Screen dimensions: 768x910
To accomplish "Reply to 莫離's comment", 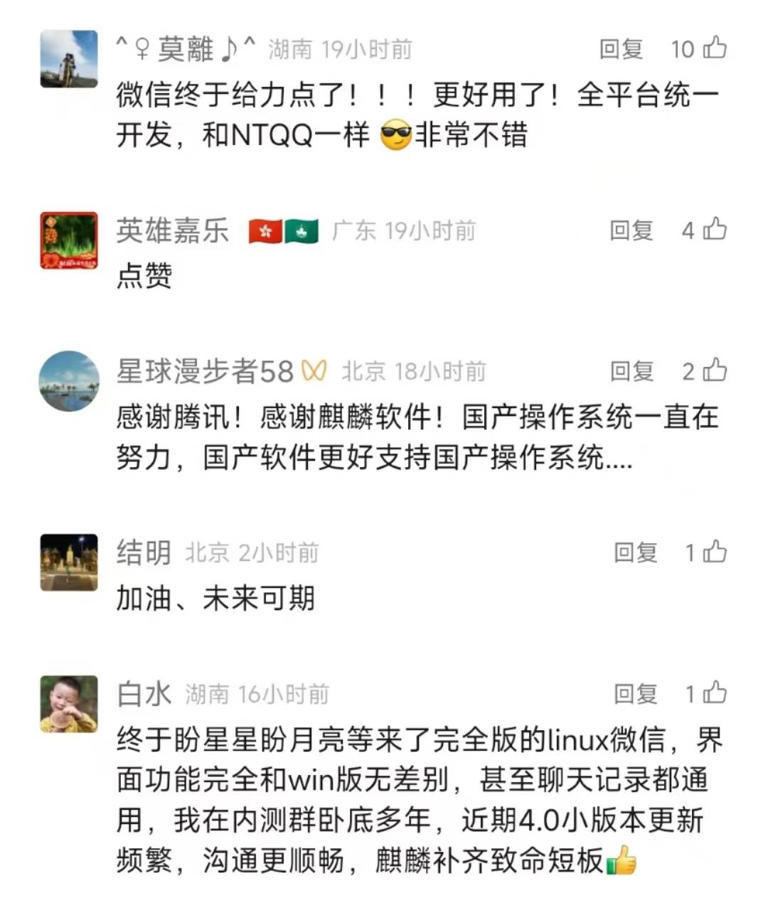I will click(621, 48).
